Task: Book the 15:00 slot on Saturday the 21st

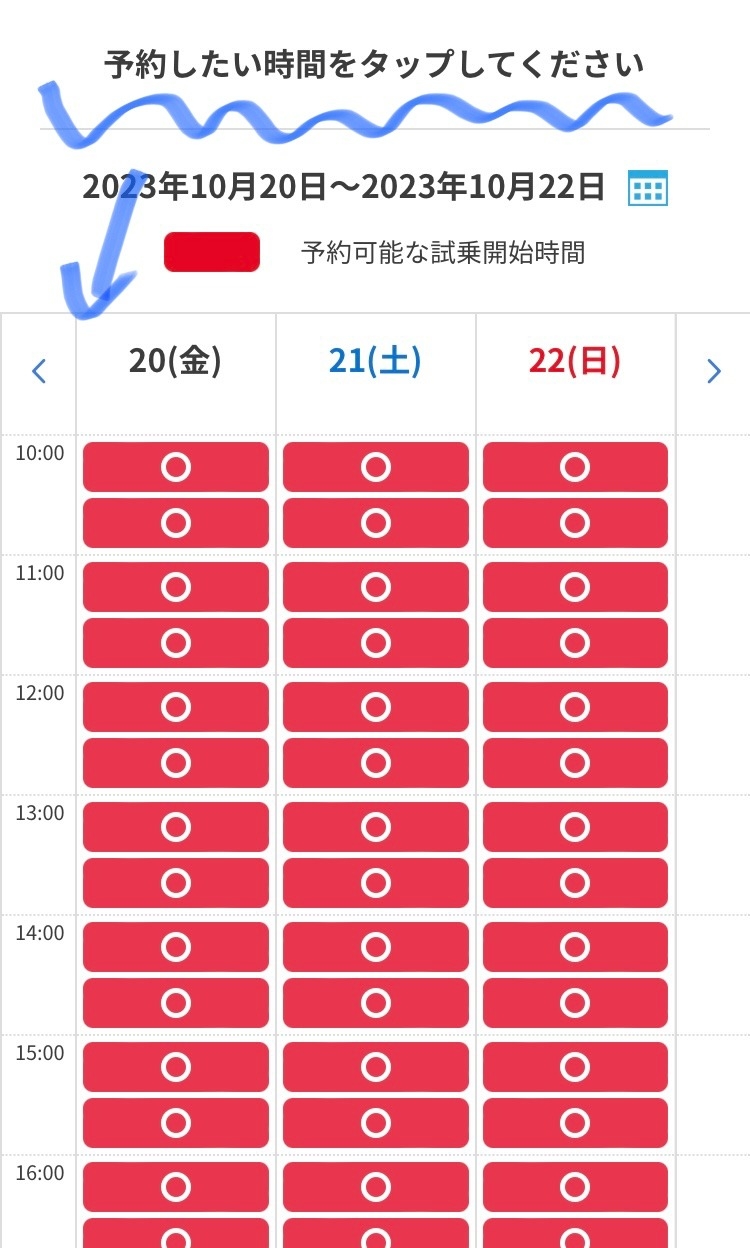Action: pyautogui.click(x=376, y=1067)
